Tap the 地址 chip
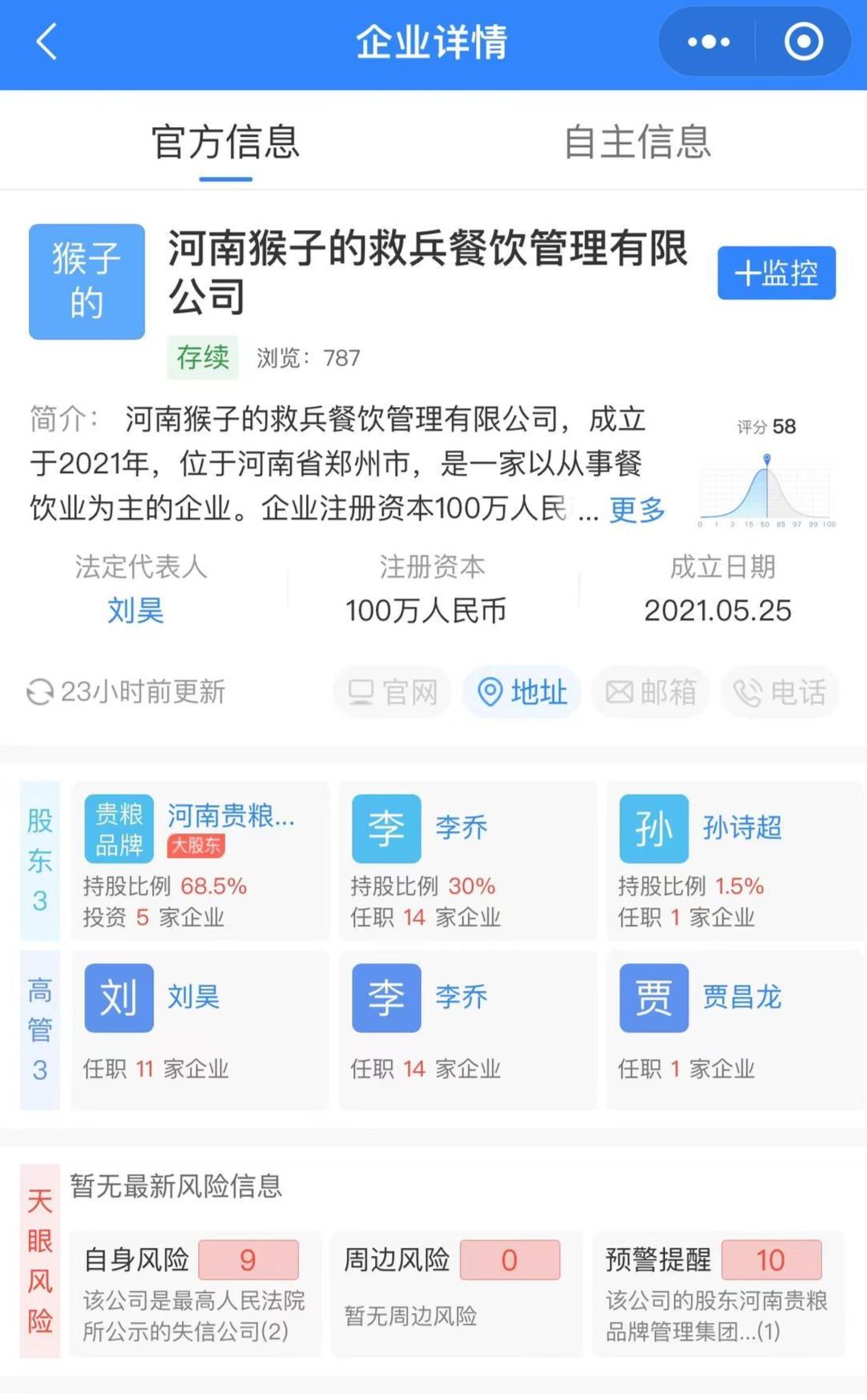 (x=522, y=692)
